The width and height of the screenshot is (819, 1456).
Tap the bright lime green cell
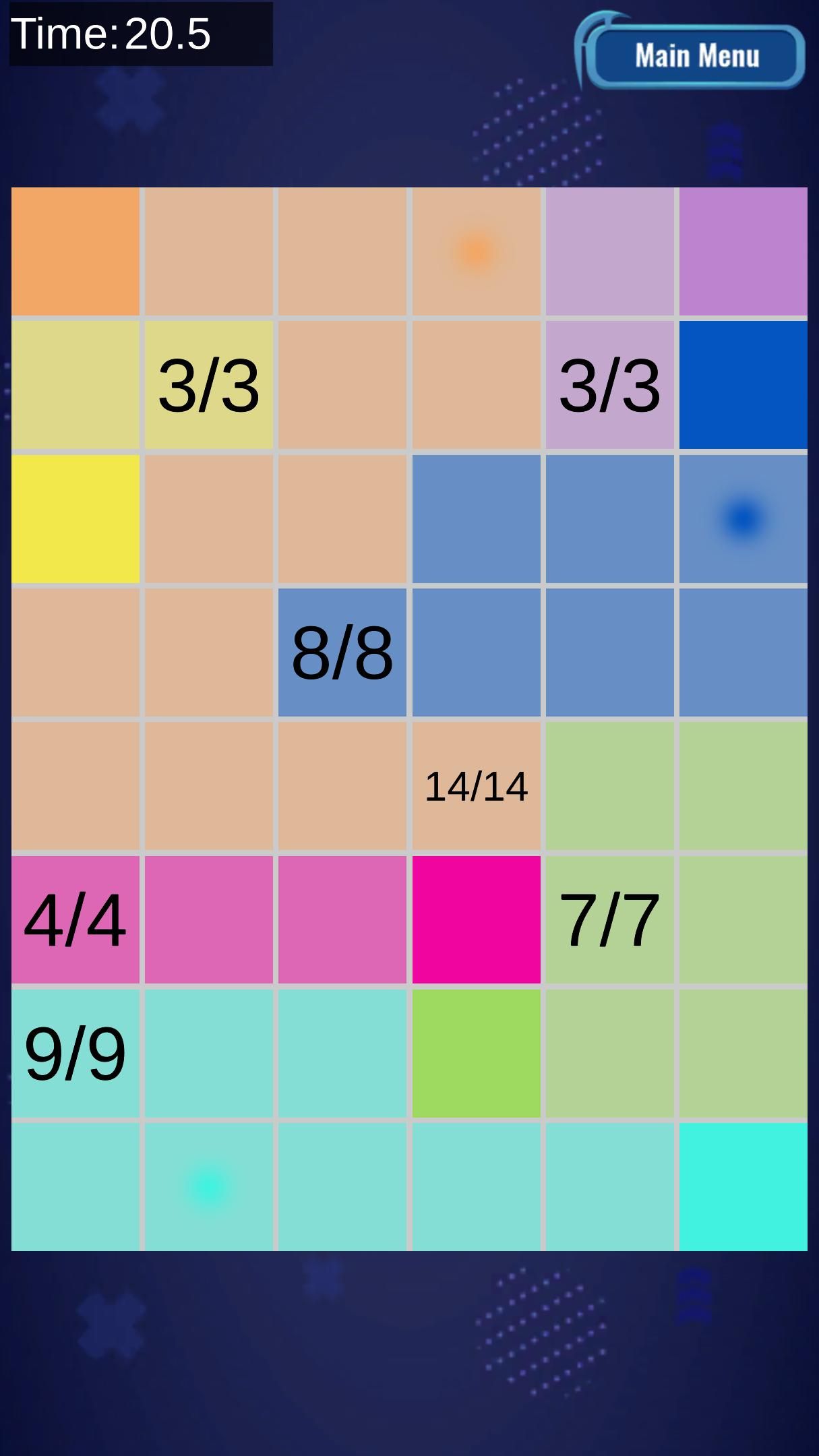[476, 1053]
